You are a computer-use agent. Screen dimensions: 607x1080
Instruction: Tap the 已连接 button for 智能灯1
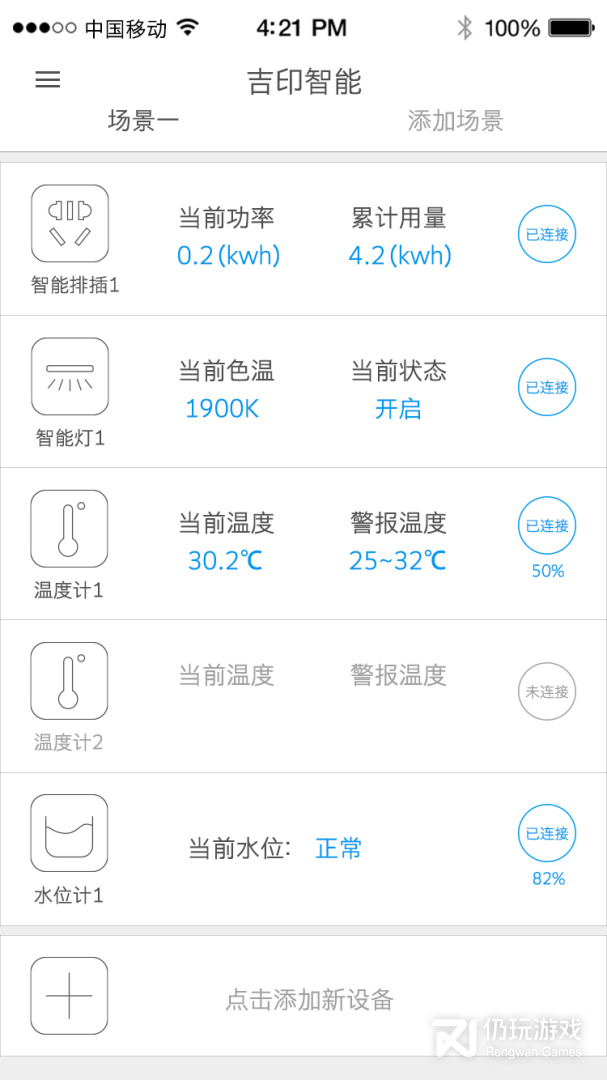(547, 387)
